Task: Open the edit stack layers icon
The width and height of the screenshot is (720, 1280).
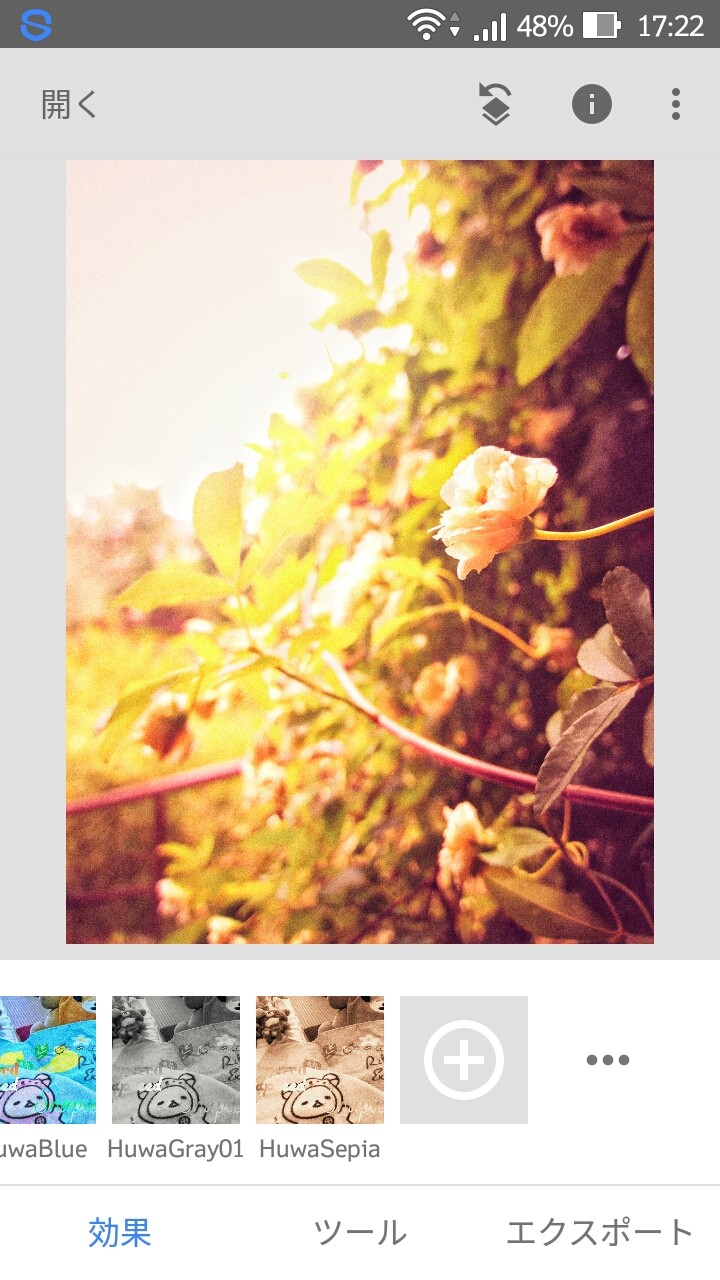Action: 496,104
